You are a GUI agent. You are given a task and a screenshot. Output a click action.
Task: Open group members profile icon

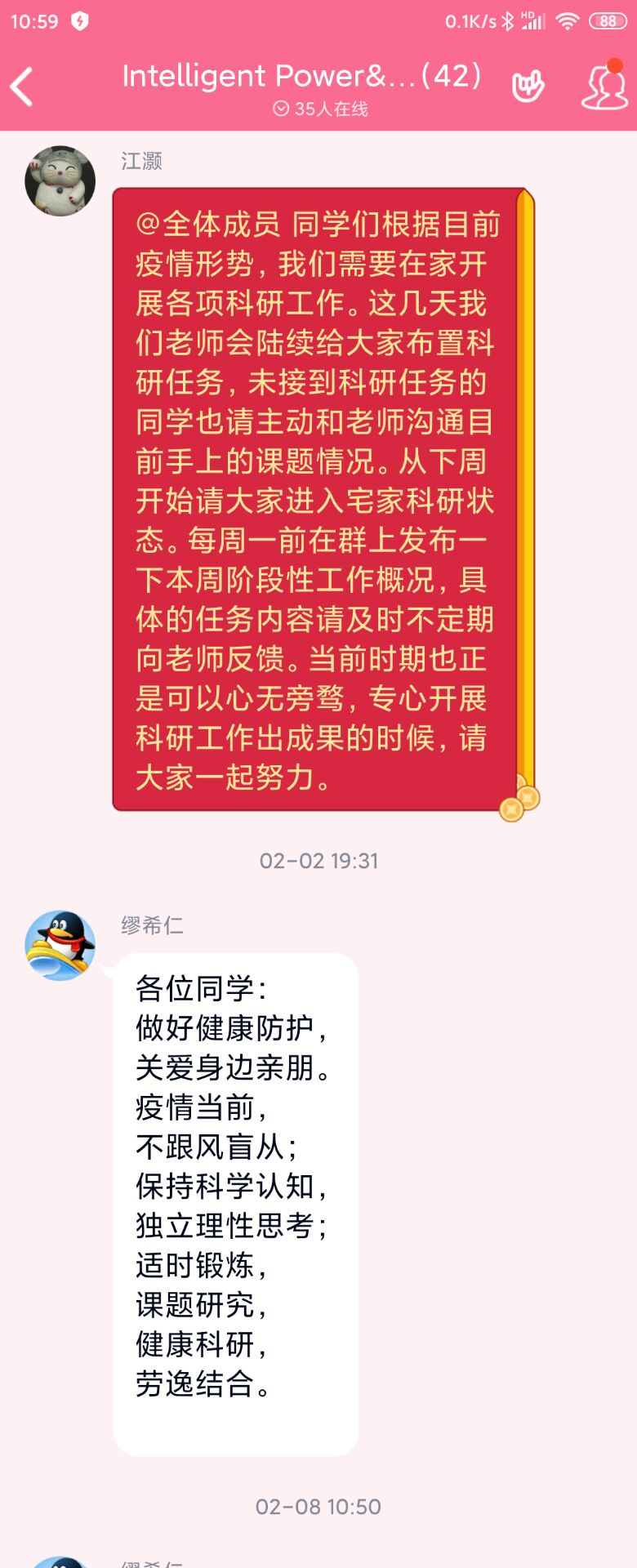(604, 85)
